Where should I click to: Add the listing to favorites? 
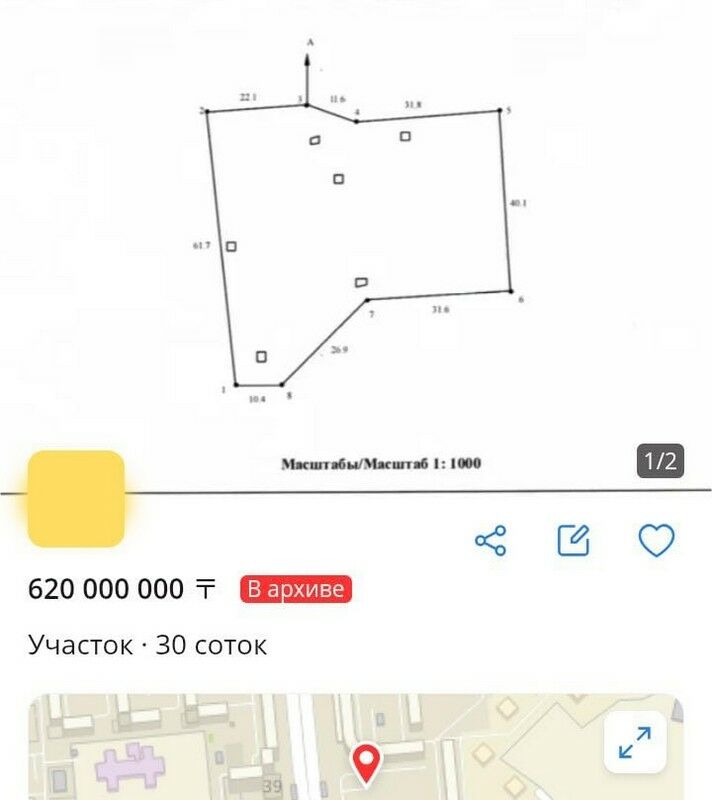[656, 540]
